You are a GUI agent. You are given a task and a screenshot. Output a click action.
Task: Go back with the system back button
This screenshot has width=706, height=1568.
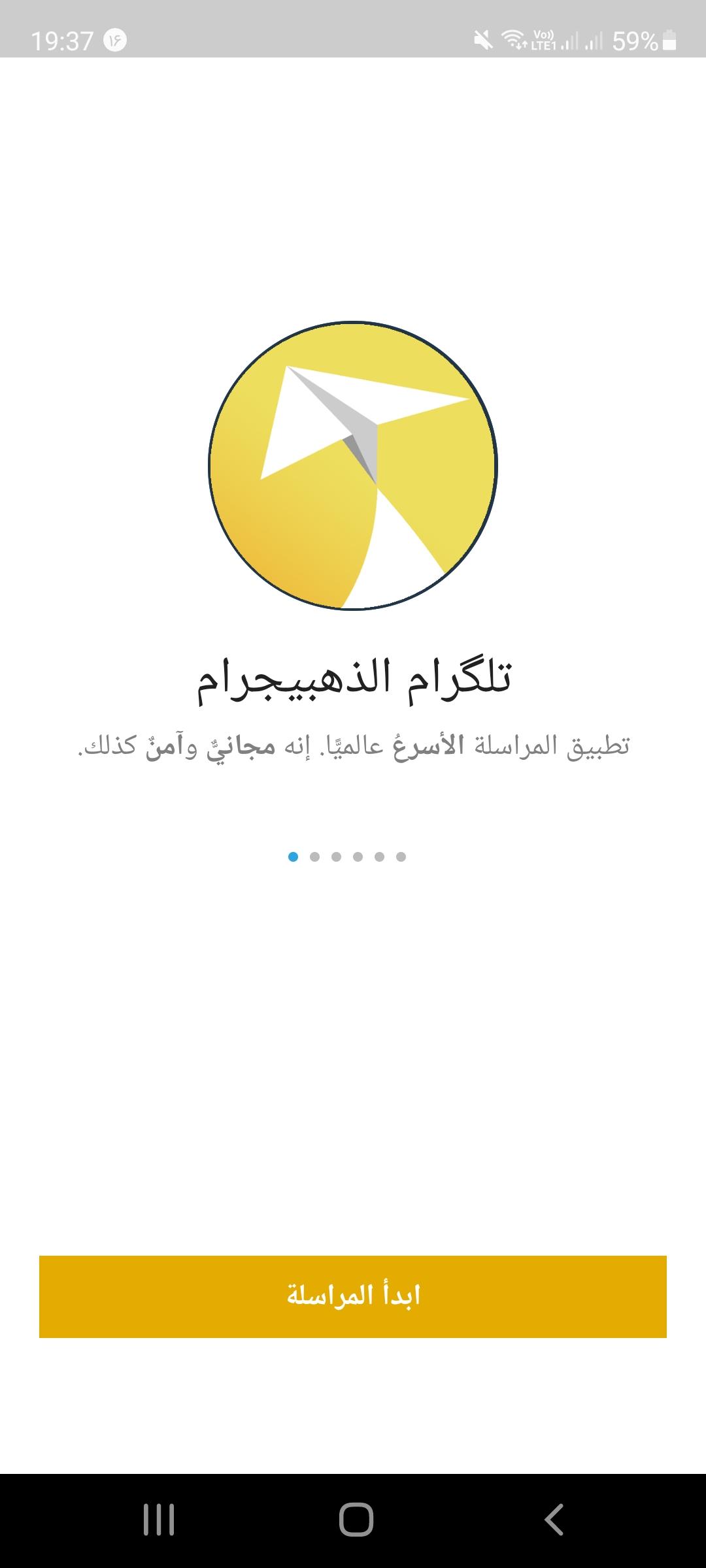[554, 1519]
